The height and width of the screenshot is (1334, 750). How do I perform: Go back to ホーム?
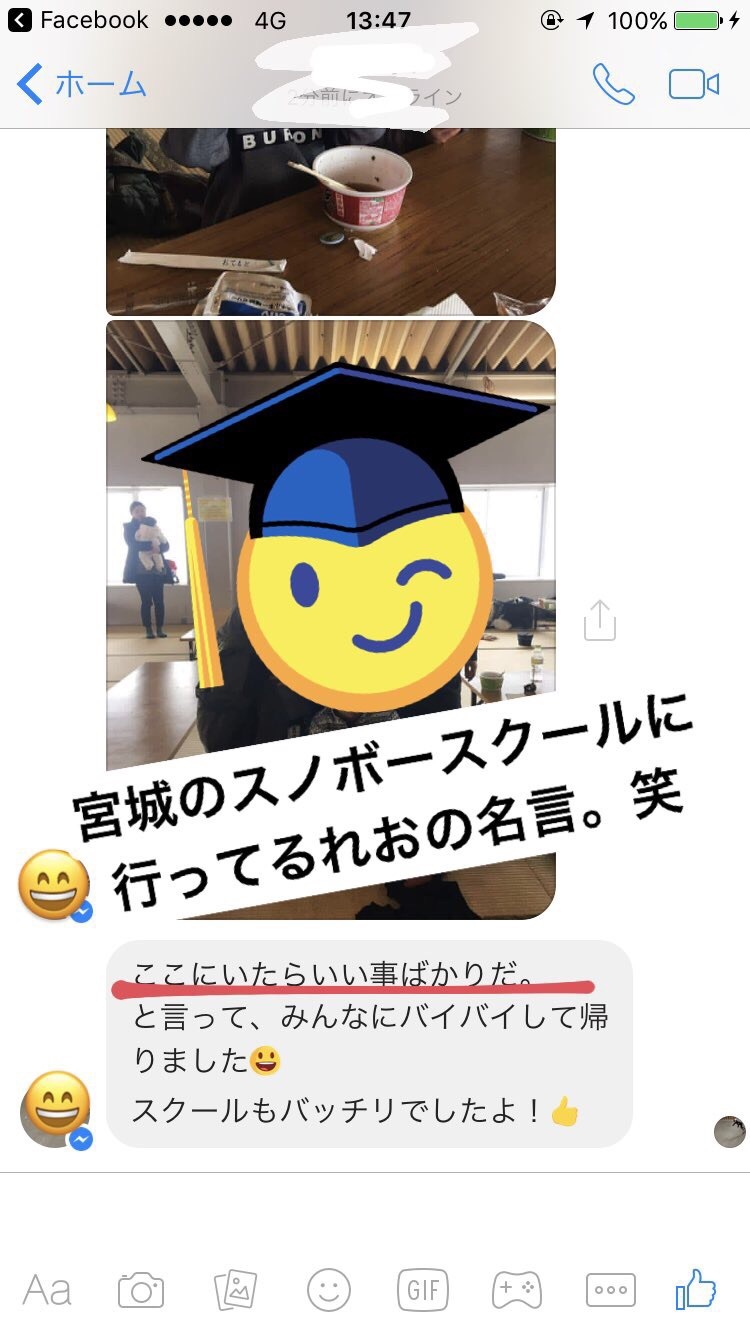pyautogui.click(x=82, y=84)
